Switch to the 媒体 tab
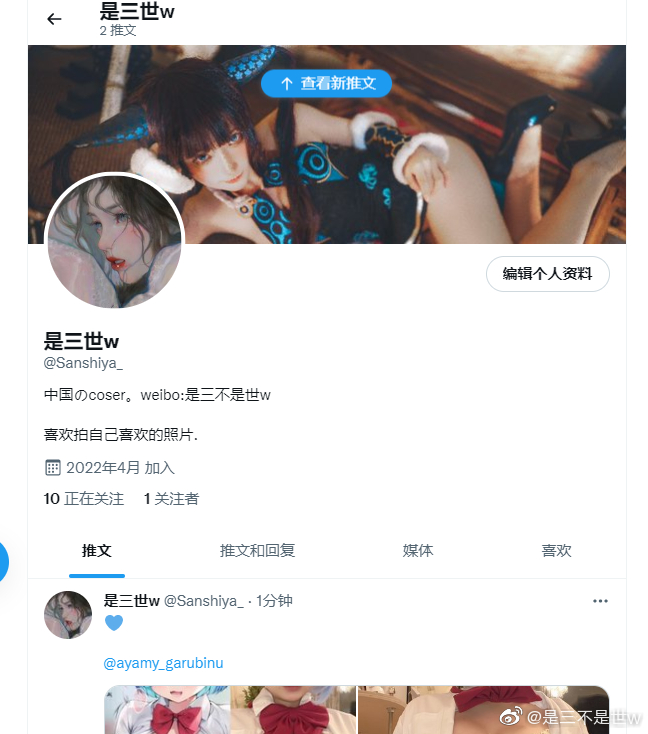The image size is (648, 734). [417, 551]
